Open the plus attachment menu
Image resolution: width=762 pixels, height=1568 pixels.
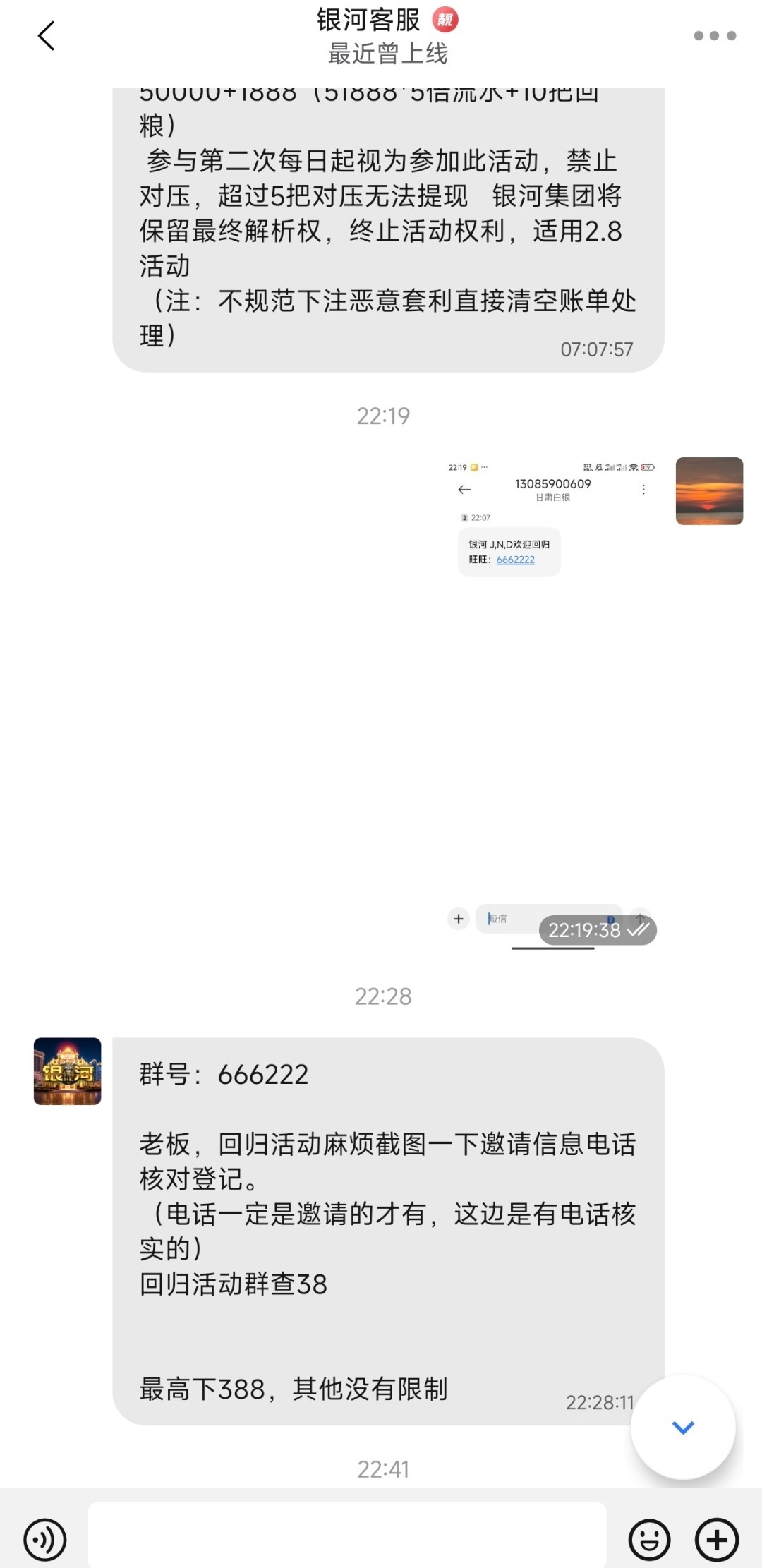[x=717, y=1540]
